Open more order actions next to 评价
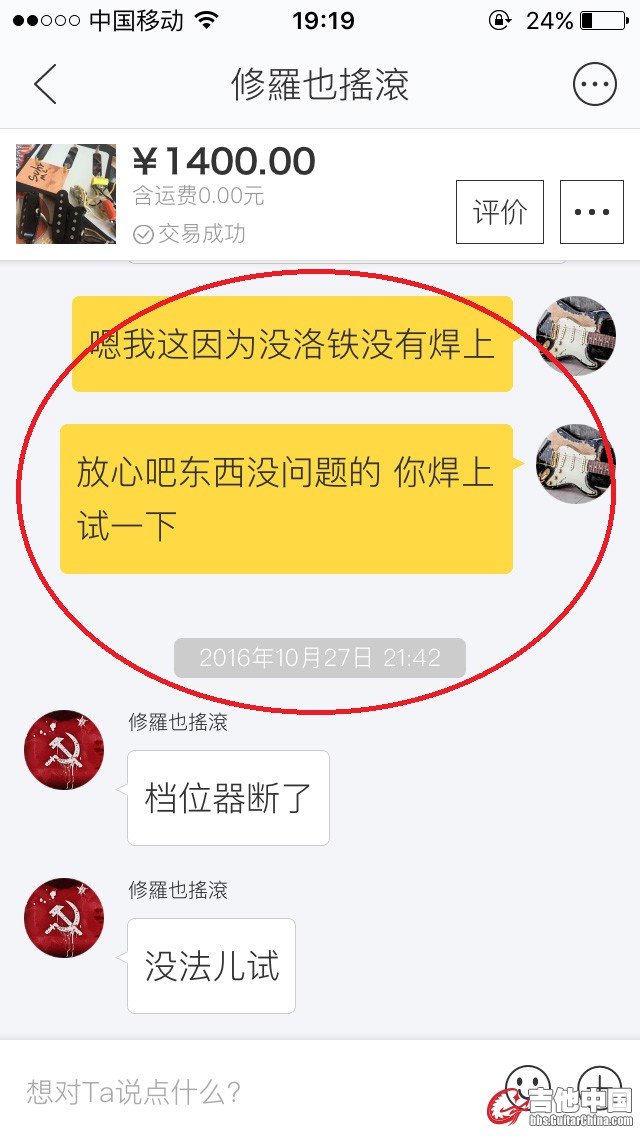This screenshot has height=1136, width=640. point(592,212)
